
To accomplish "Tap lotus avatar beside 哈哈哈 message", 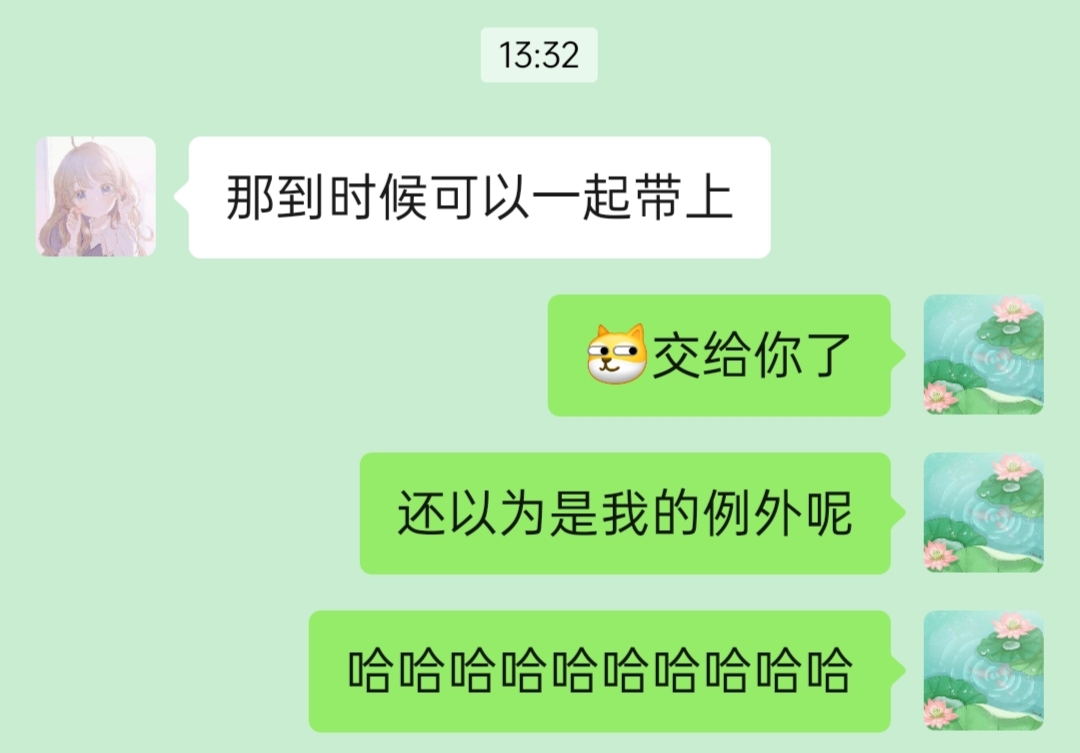I will 983,670.
